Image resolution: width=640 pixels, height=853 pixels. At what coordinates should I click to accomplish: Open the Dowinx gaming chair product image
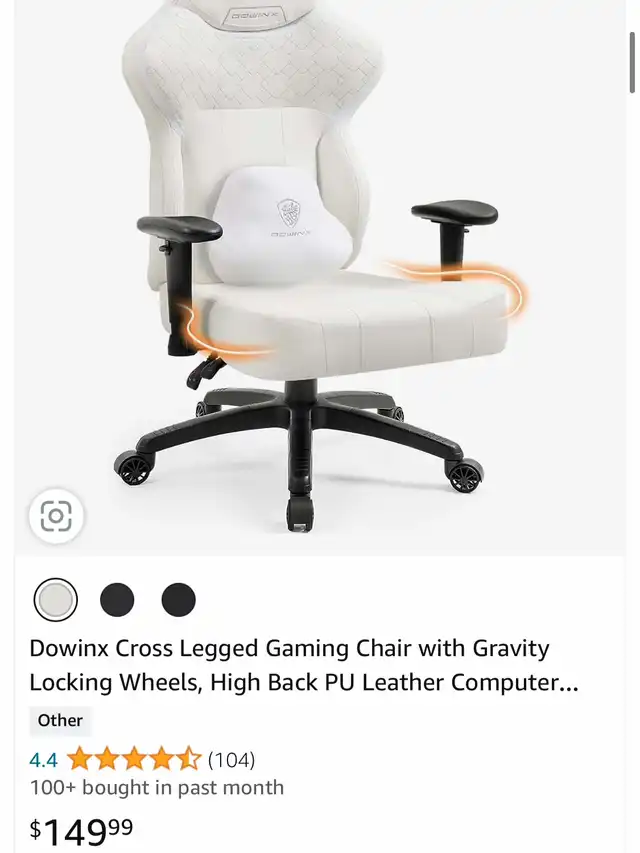click(x=320, y=270)
